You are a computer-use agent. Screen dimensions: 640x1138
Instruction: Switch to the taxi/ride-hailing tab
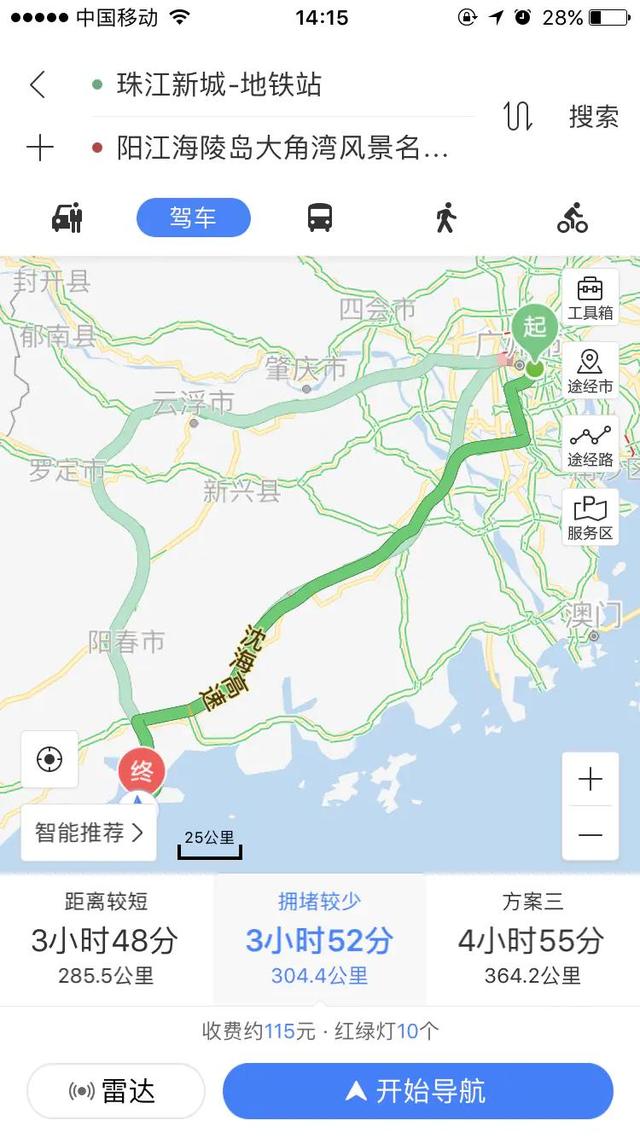(67, 217)
